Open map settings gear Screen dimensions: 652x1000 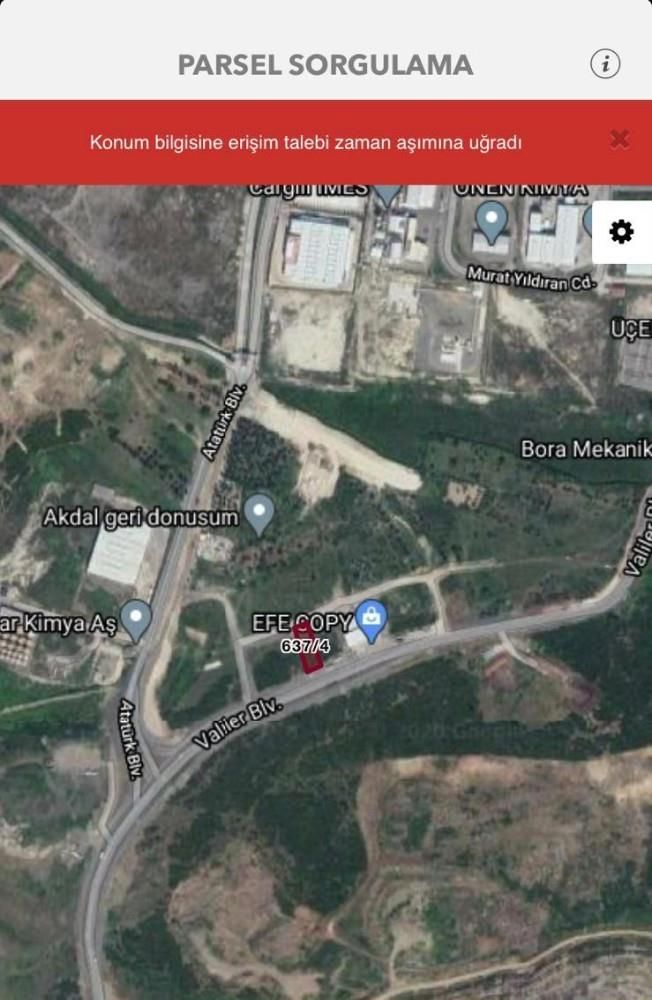tap(621, 232)
